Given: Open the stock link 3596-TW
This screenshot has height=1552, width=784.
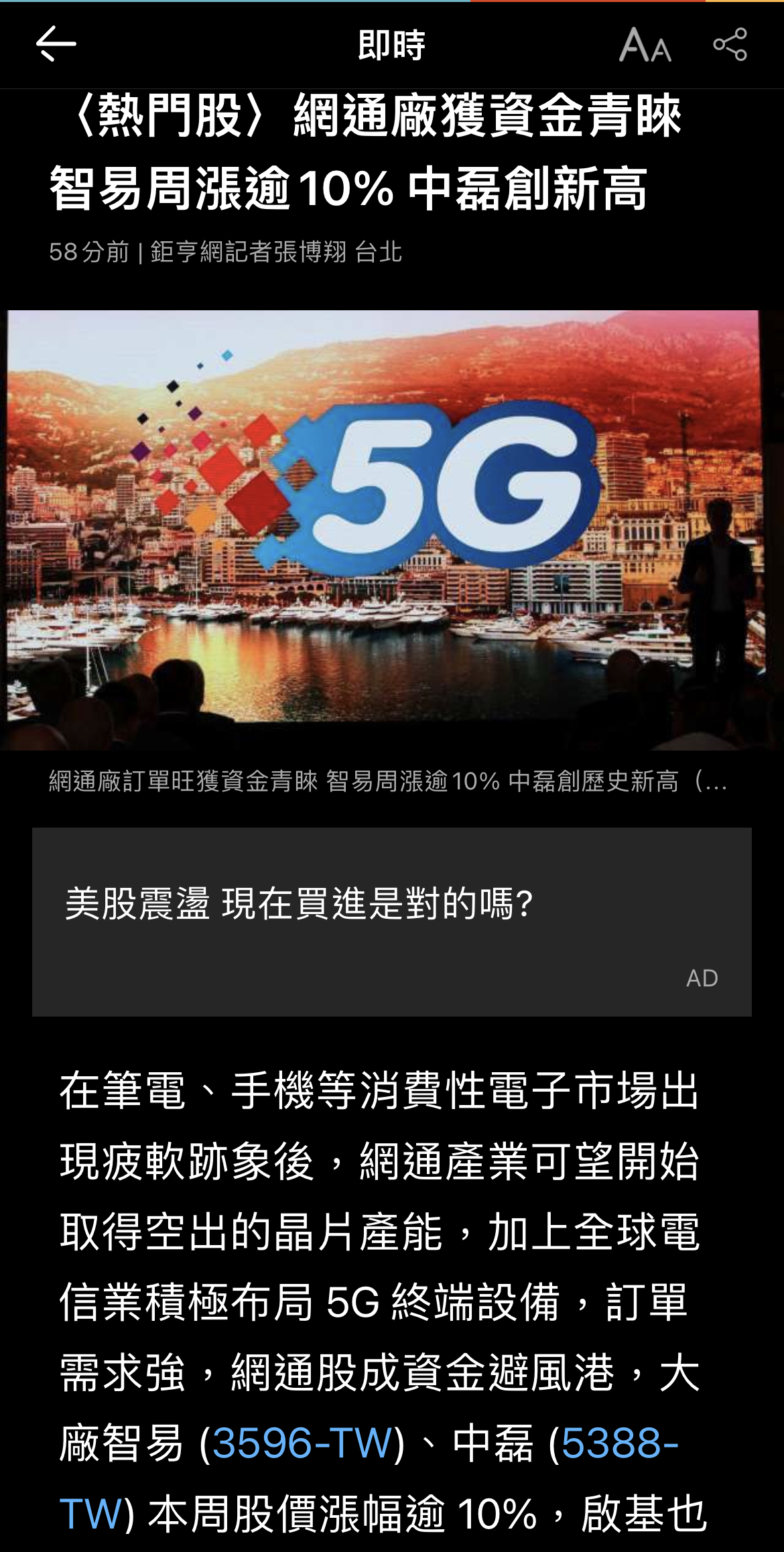Looking at the screenshot, I should [302, 1443].
